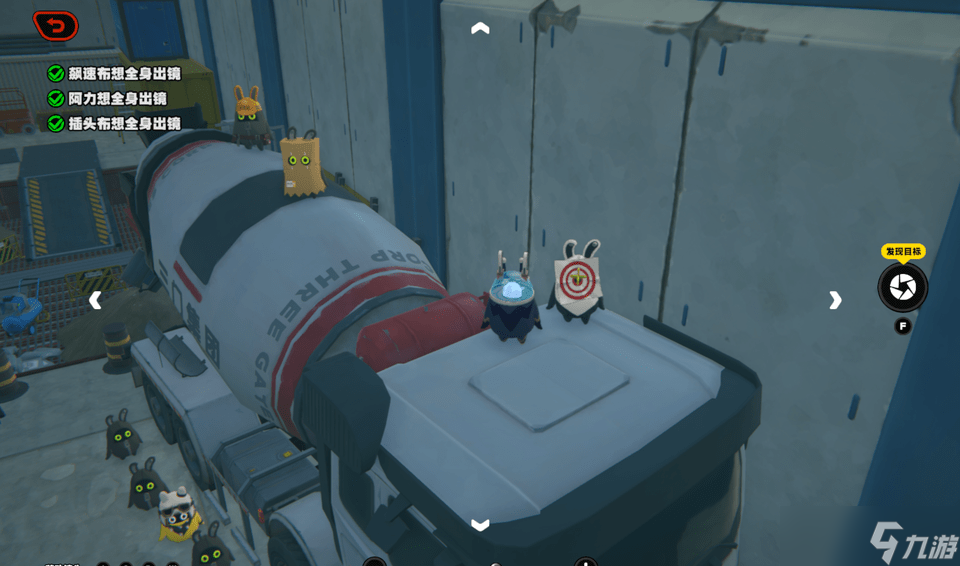960x566 pixels.
Task: Pan camera down with the down chevron
Action: [x=480, y=525]
